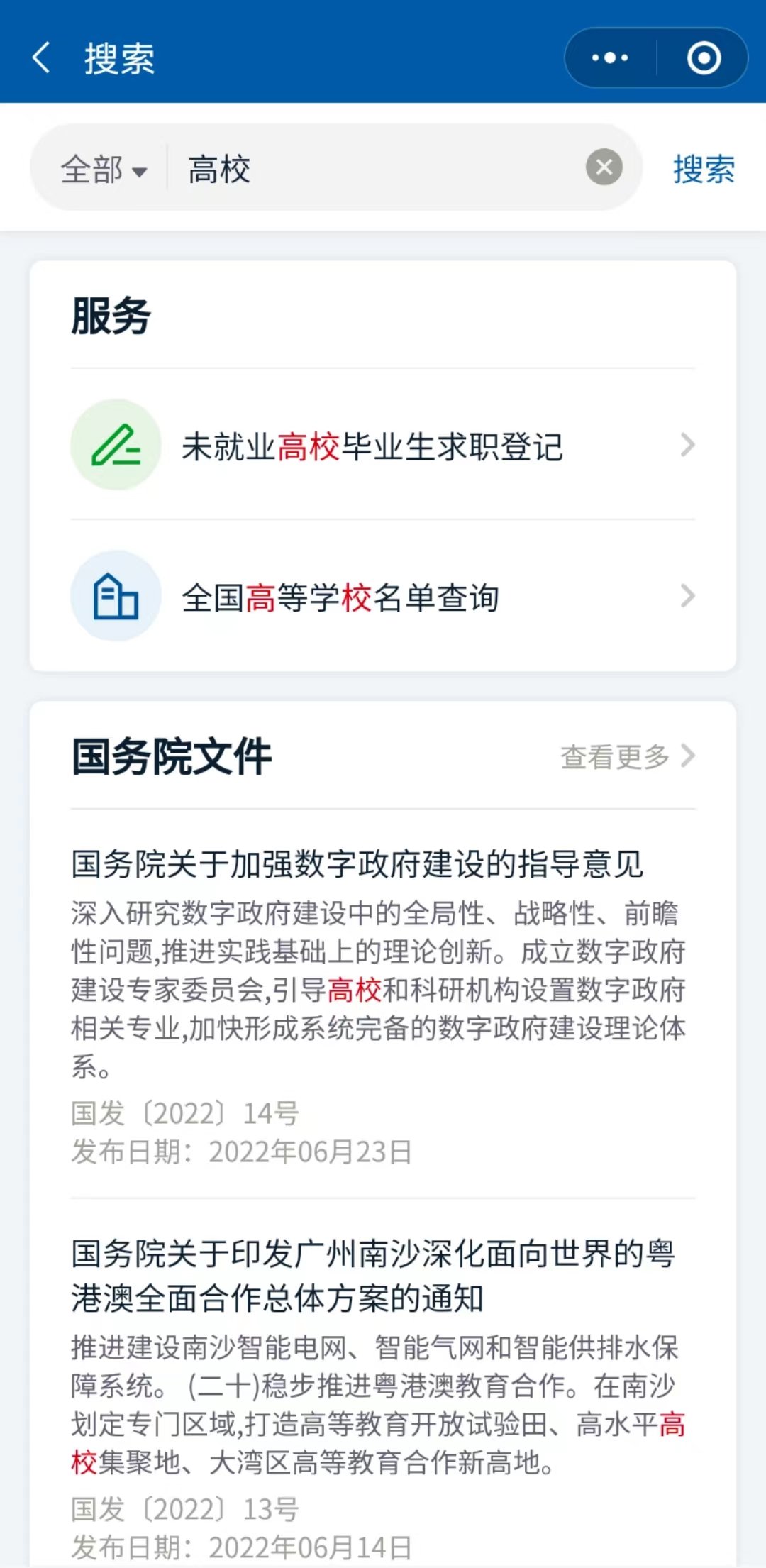
Task: Open 国务院关于加强数字政府建设的指导意见 document
Action: click(x=357, y=864)
